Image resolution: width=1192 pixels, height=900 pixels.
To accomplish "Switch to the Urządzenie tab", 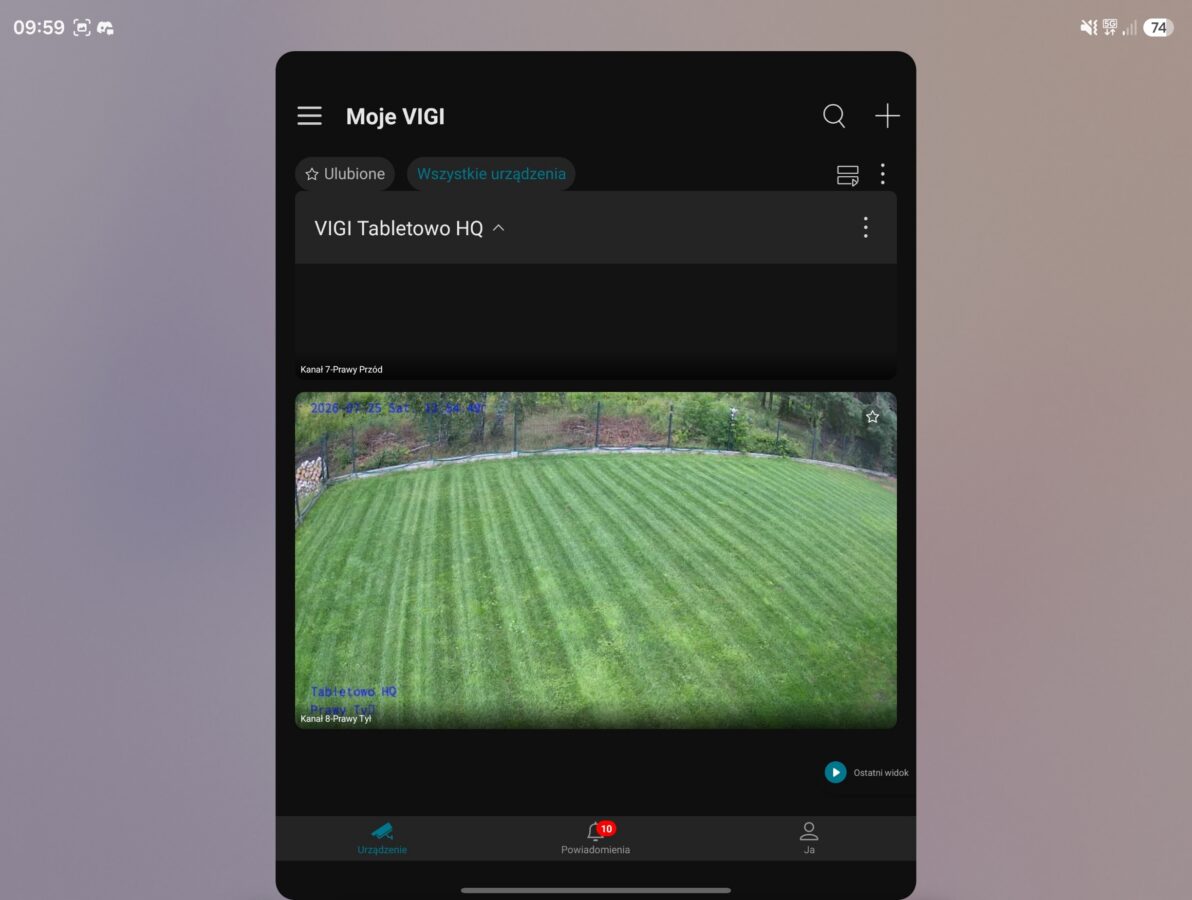I will [x=382, y=838].
